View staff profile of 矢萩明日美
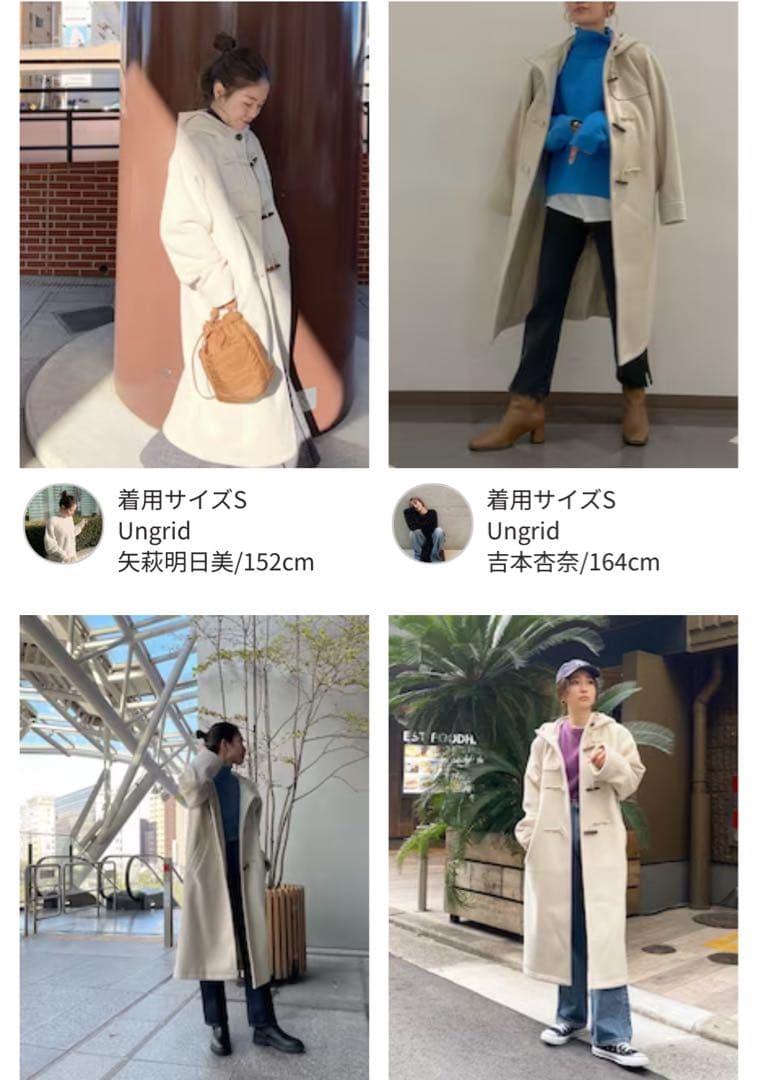 pos(64,523)
